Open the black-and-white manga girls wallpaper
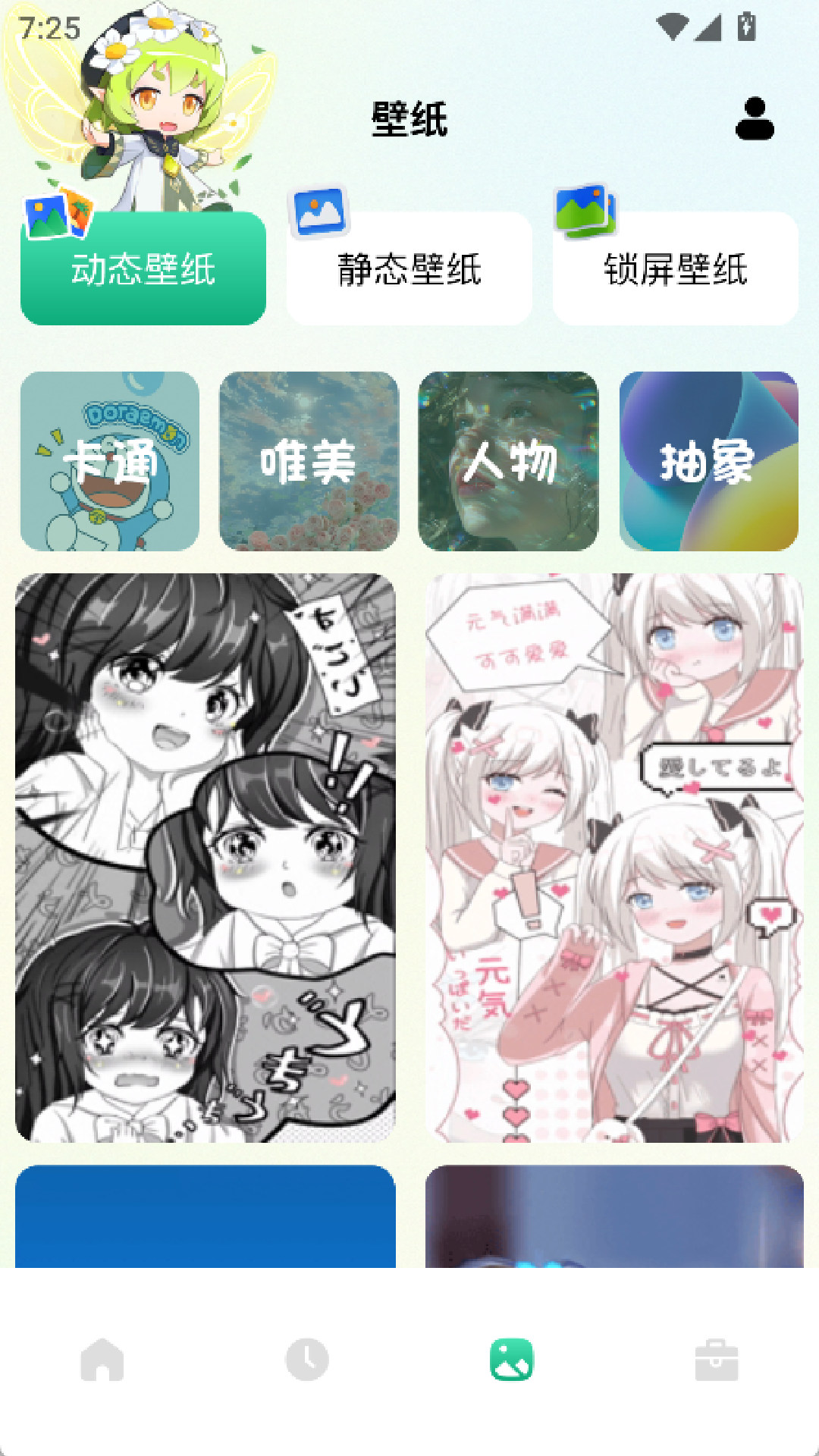The image size is (819, 1456). (206, 857)
